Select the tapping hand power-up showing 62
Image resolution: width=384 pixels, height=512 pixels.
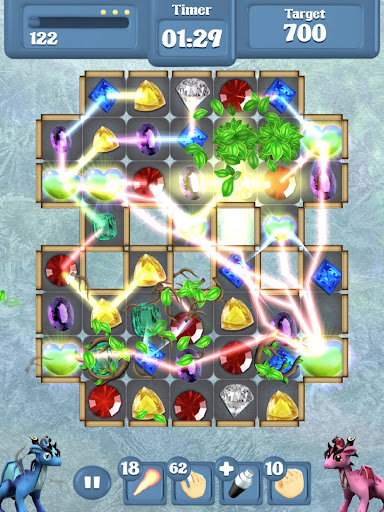(x=192, y=483)
